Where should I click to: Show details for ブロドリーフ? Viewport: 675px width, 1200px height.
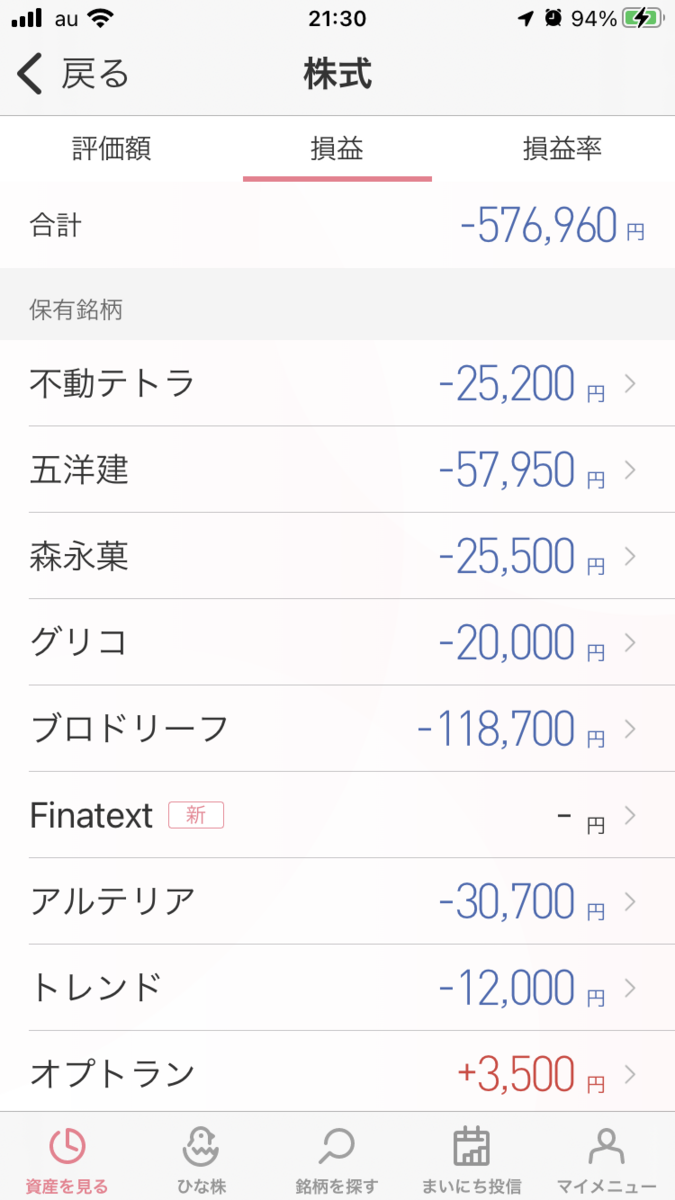337,728
